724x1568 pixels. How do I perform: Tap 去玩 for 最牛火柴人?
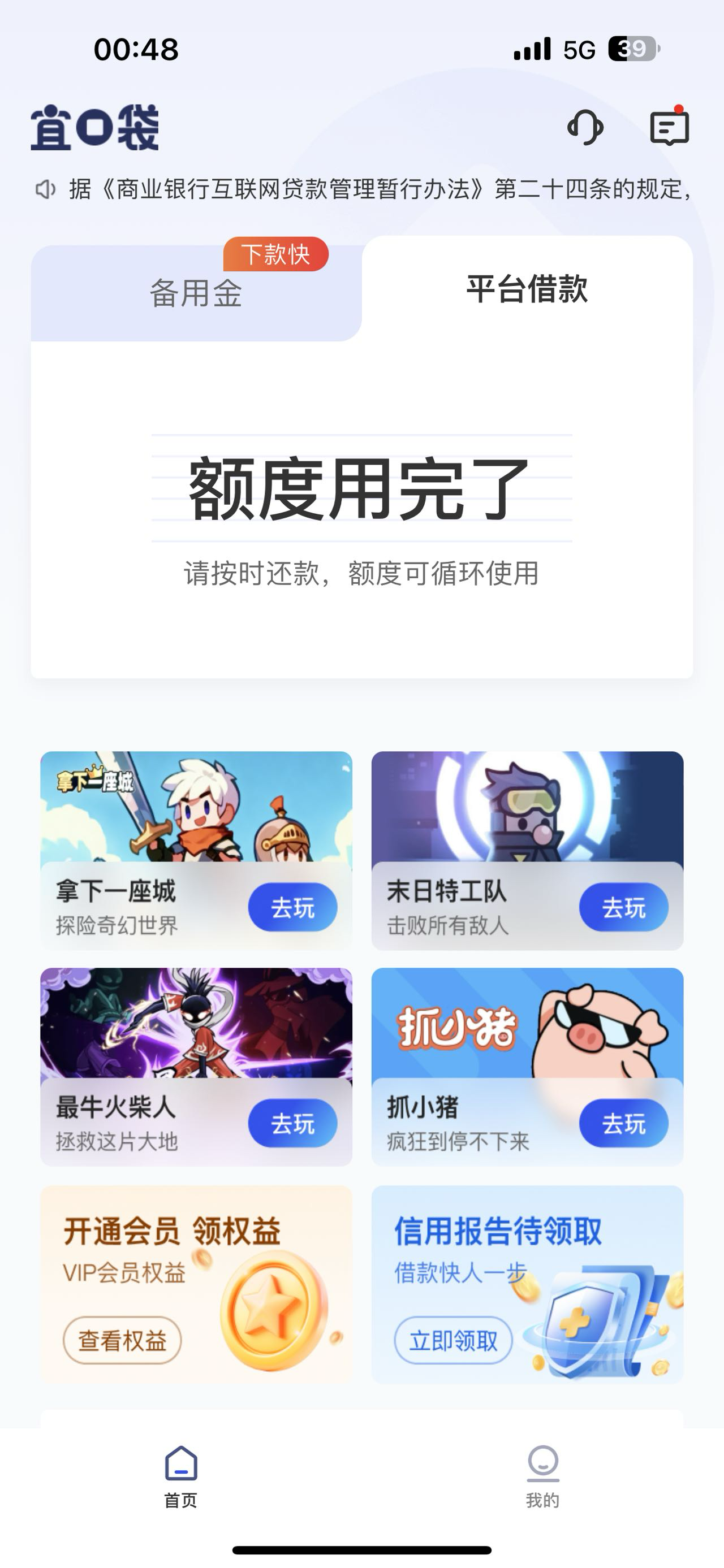pyautogui.click(x=292, y=1124)
